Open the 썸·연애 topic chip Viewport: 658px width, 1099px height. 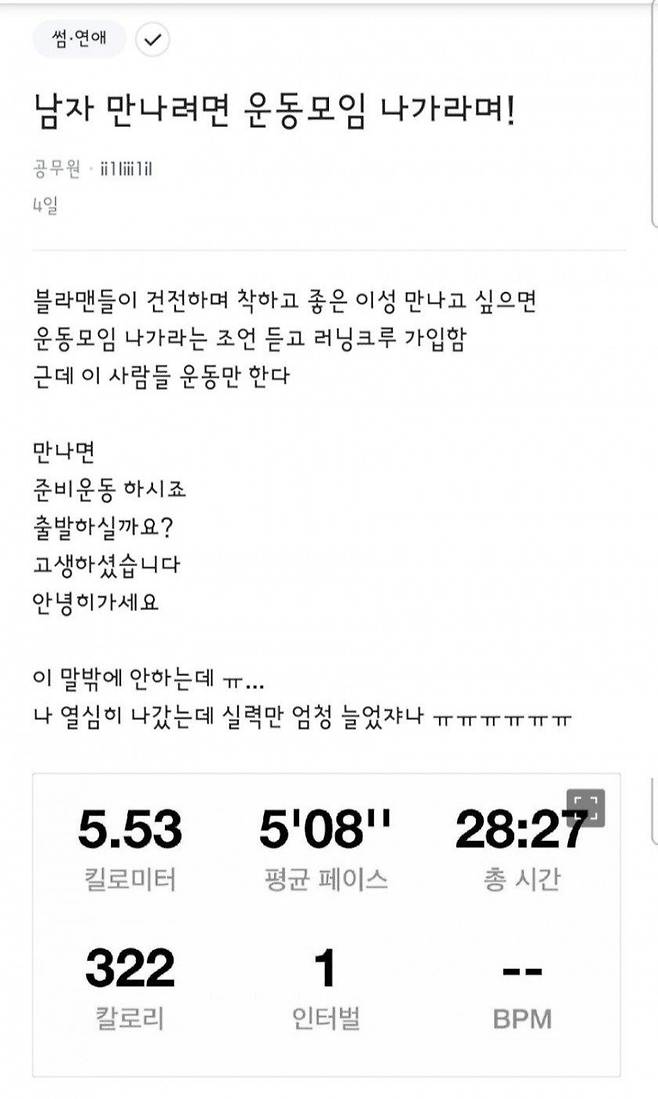pos(79,40)
